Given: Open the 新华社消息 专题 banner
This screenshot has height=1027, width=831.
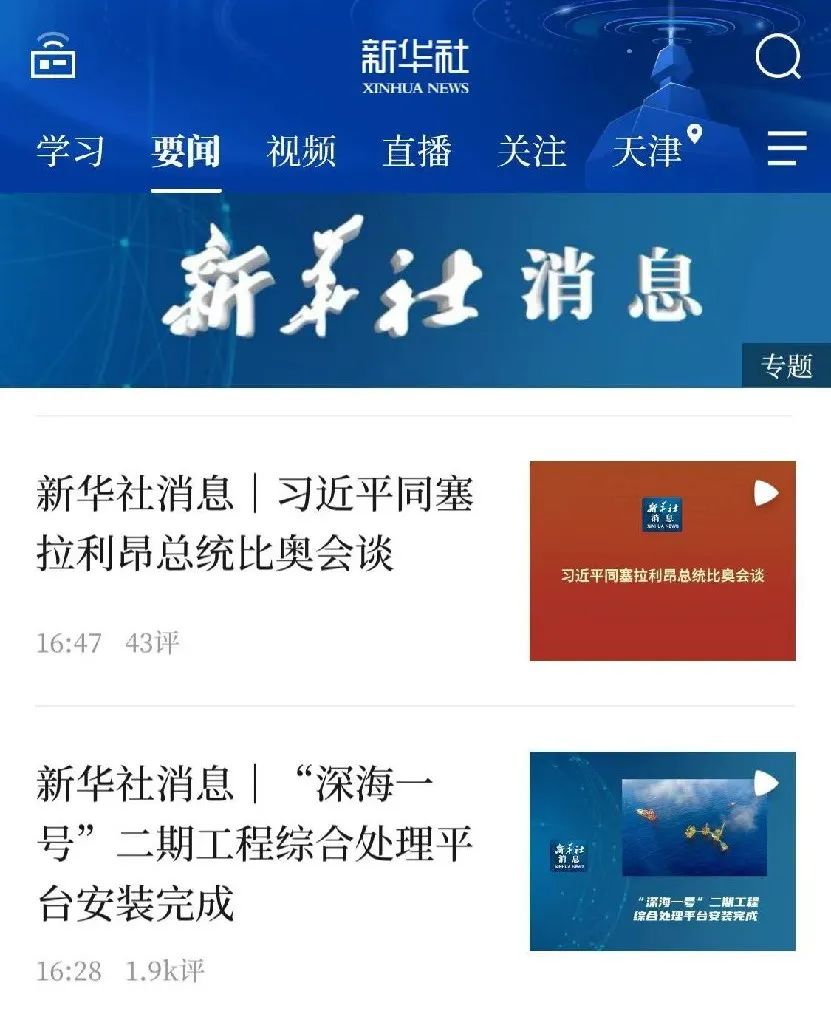Looking at the screenshot, I should 415,290.
